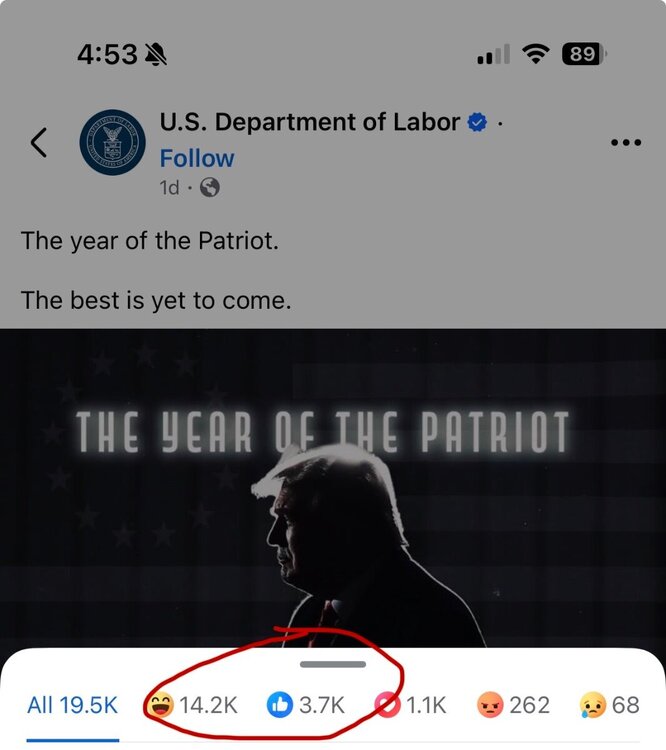Viewport: 666px width, 750px height.
Task: Tap the reactions sheet grab handle
Action: pyautogui.click(x=333, y=664)
